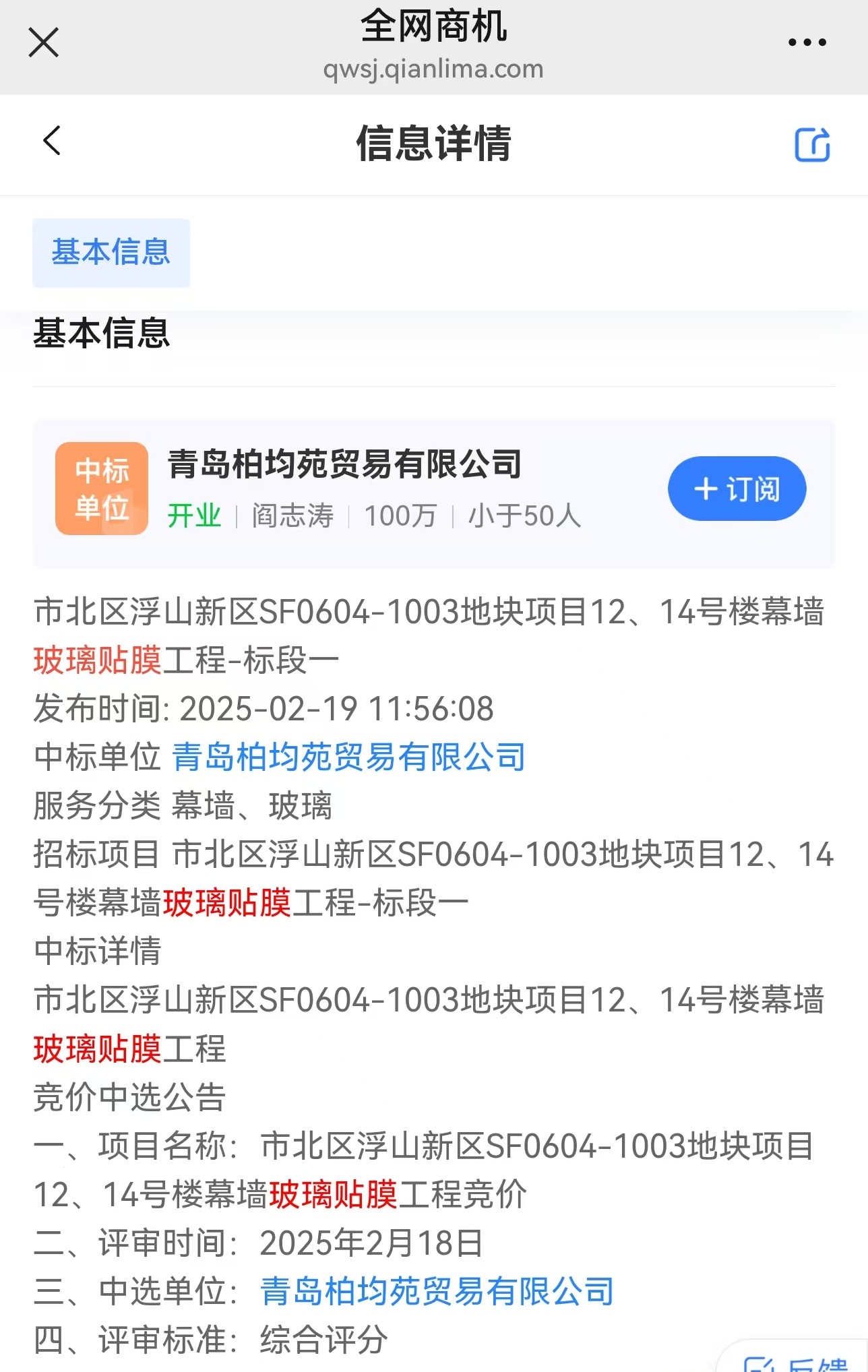Open the three-dot more options menu

(x=807, y=42)
